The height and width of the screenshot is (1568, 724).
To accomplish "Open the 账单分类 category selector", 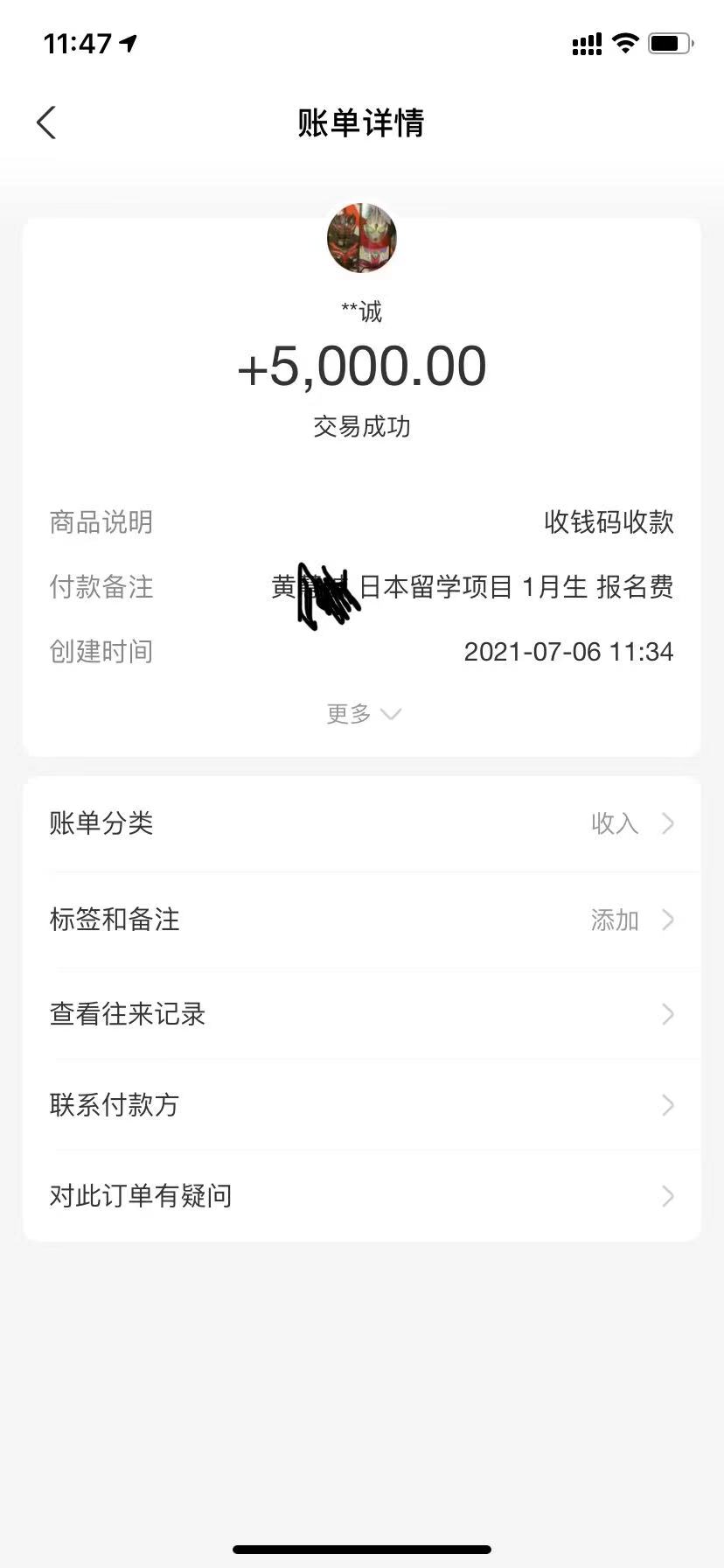I will click(362, 823).
